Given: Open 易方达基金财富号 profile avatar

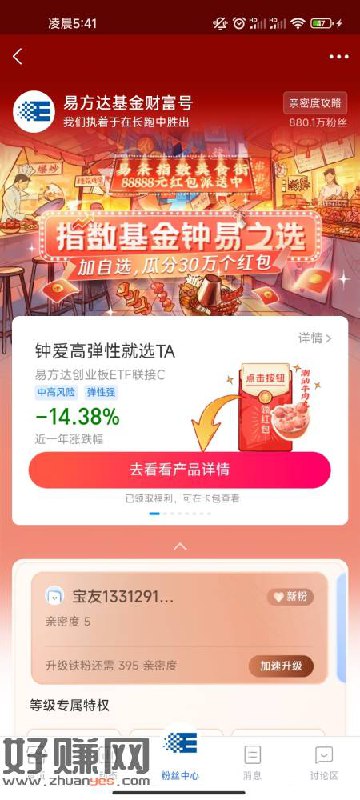Looking at the screenshot, I should (x=34, y=112).
